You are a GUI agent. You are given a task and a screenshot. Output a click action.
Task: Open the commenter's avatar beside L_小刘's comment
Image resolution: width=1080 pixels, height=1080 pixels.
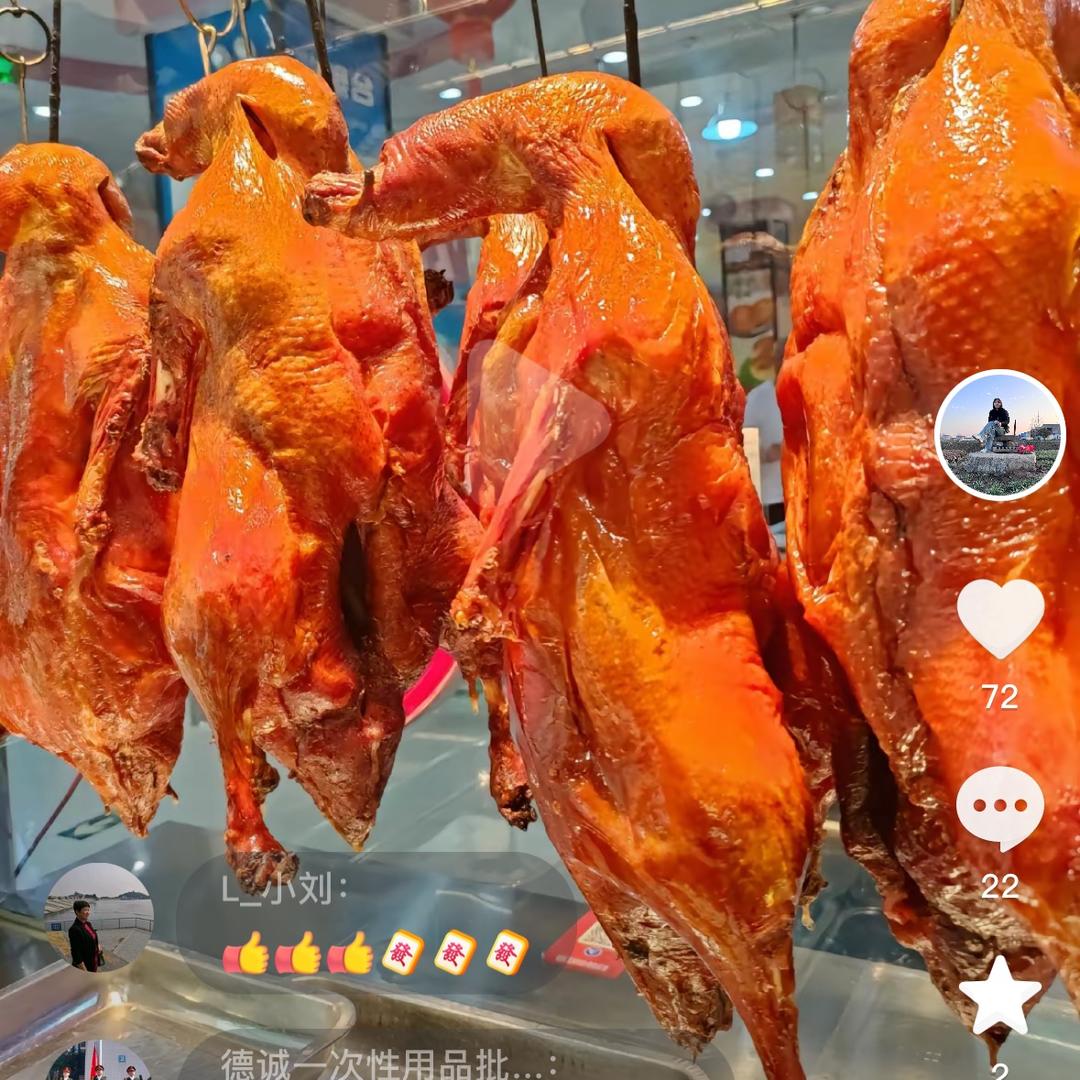(98, 917)
